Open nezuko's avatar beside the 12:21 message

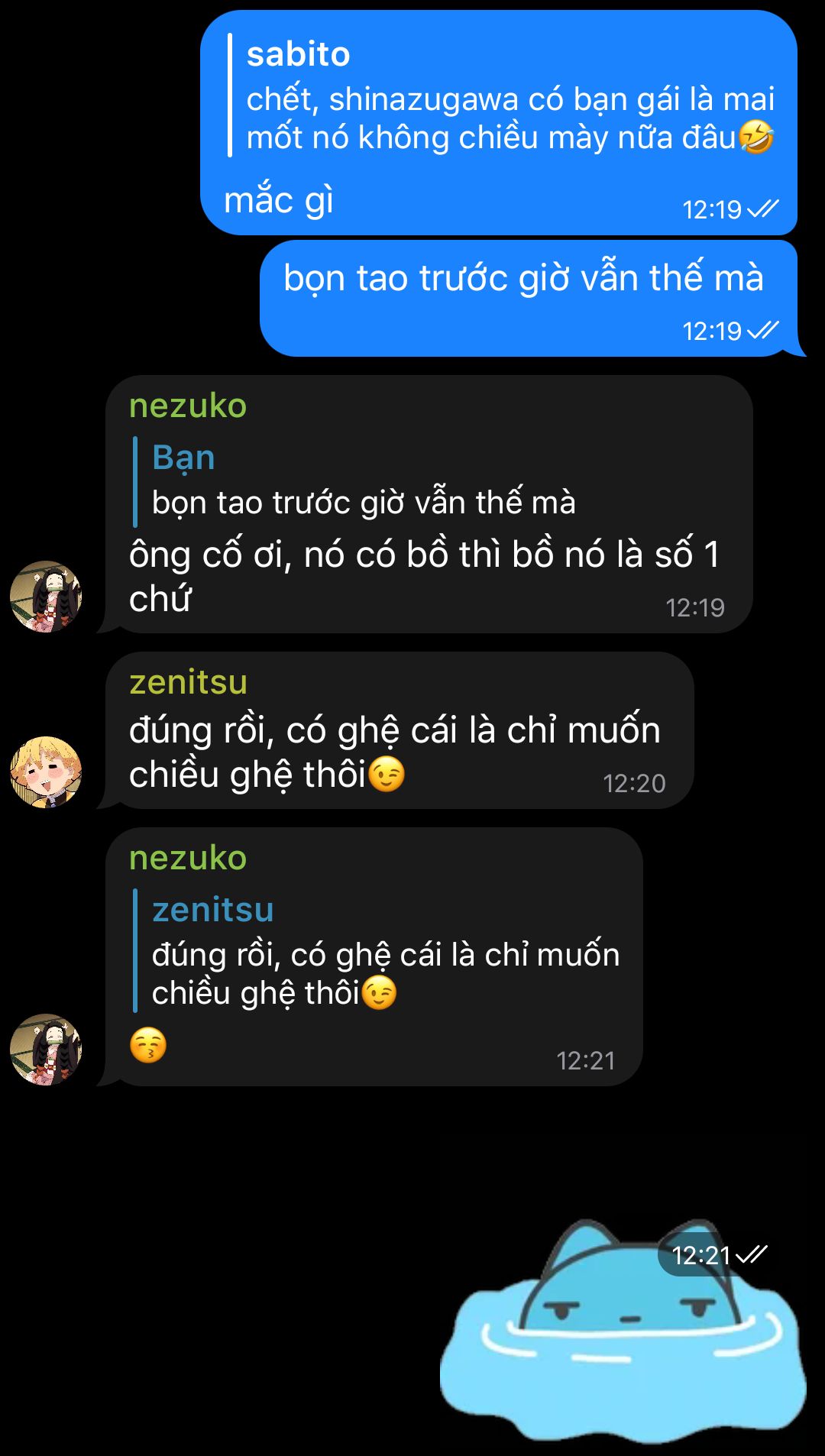point(46,1050)
